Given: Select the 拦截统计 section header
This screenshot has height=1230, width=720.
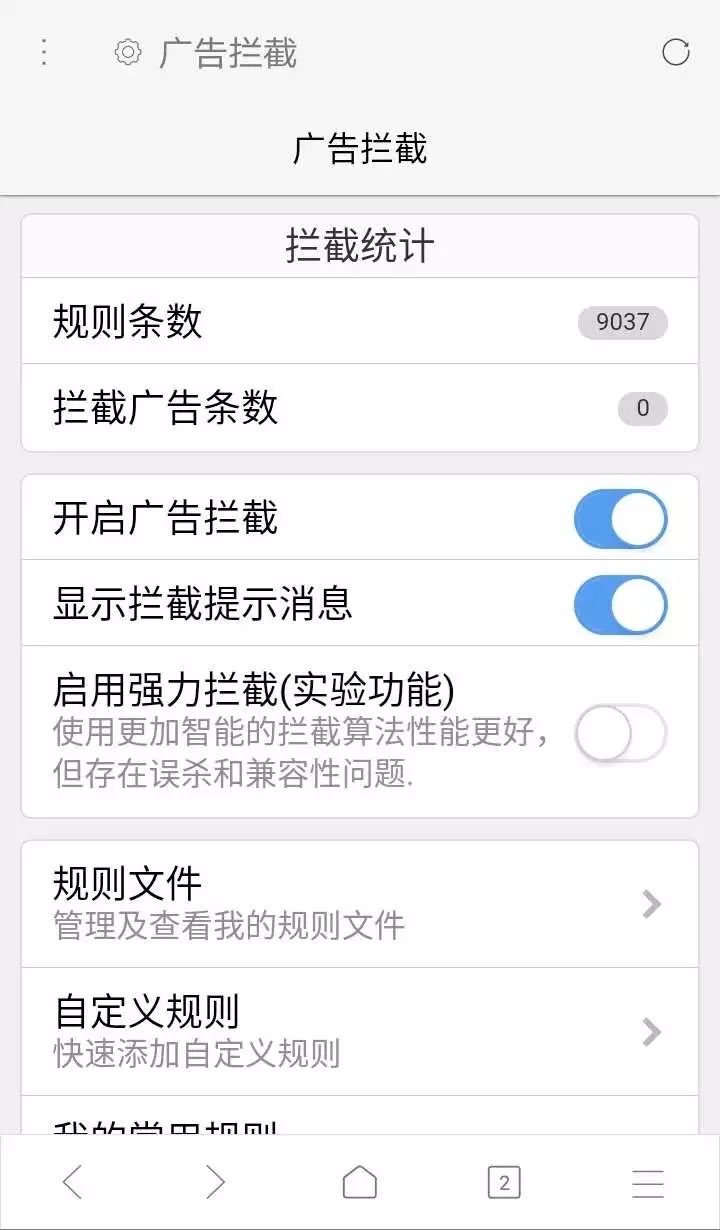Looking at the screenshot, I should coord(360,246).
